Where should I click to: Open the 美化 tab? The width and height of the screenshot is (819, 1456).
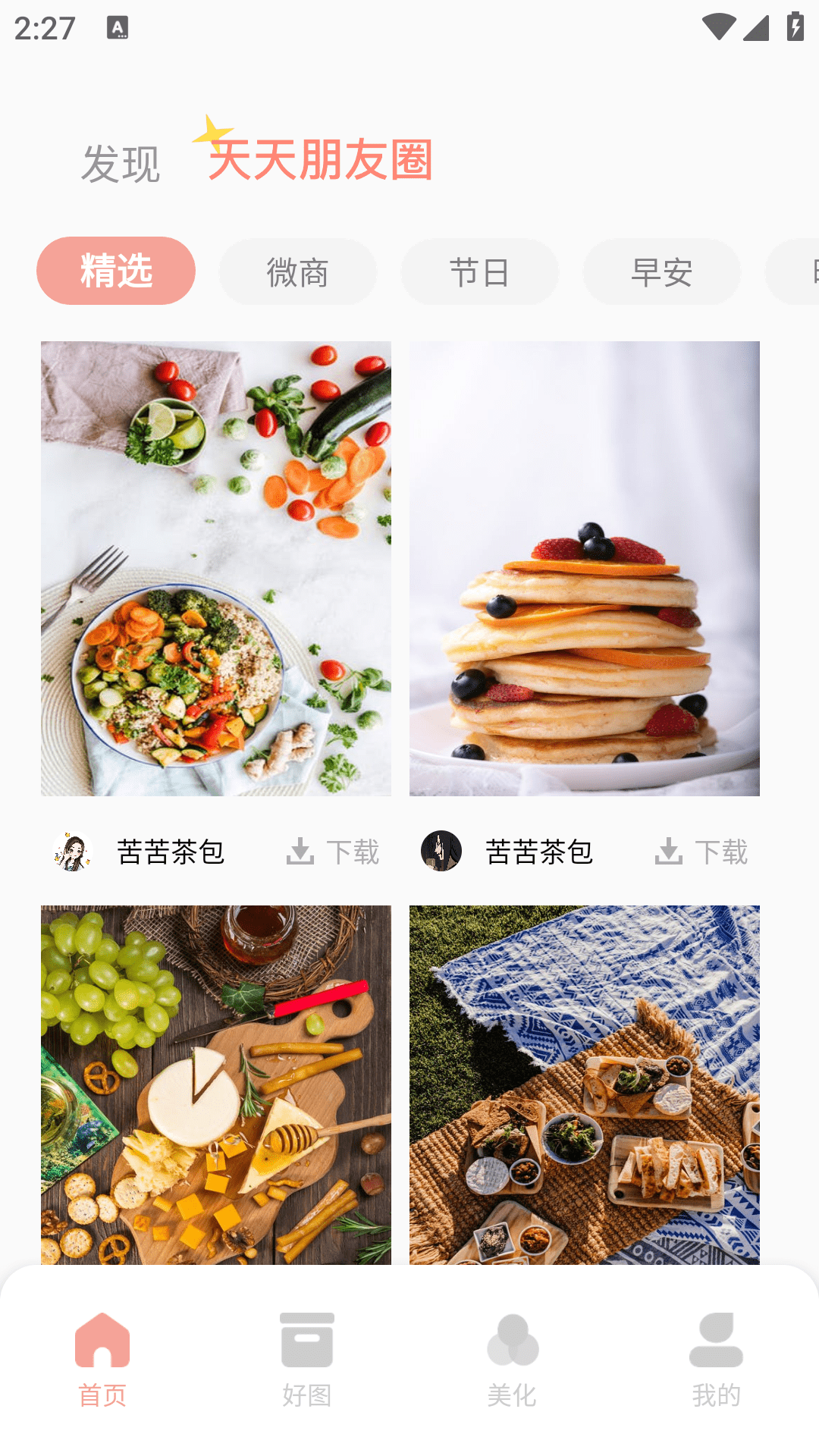512,1357
